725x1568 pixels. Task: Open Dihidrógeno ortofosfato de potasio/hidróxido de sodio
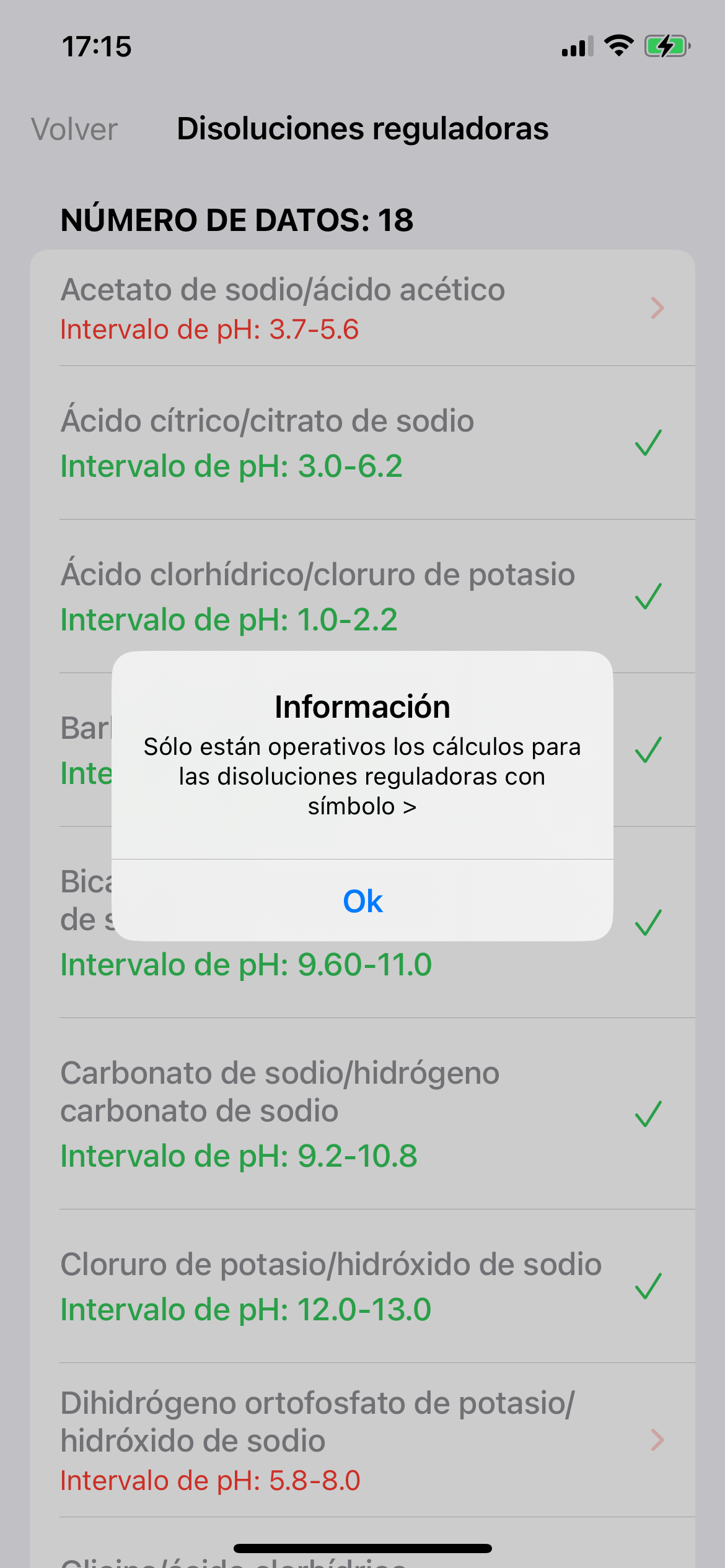click(x=362, y=1440)
